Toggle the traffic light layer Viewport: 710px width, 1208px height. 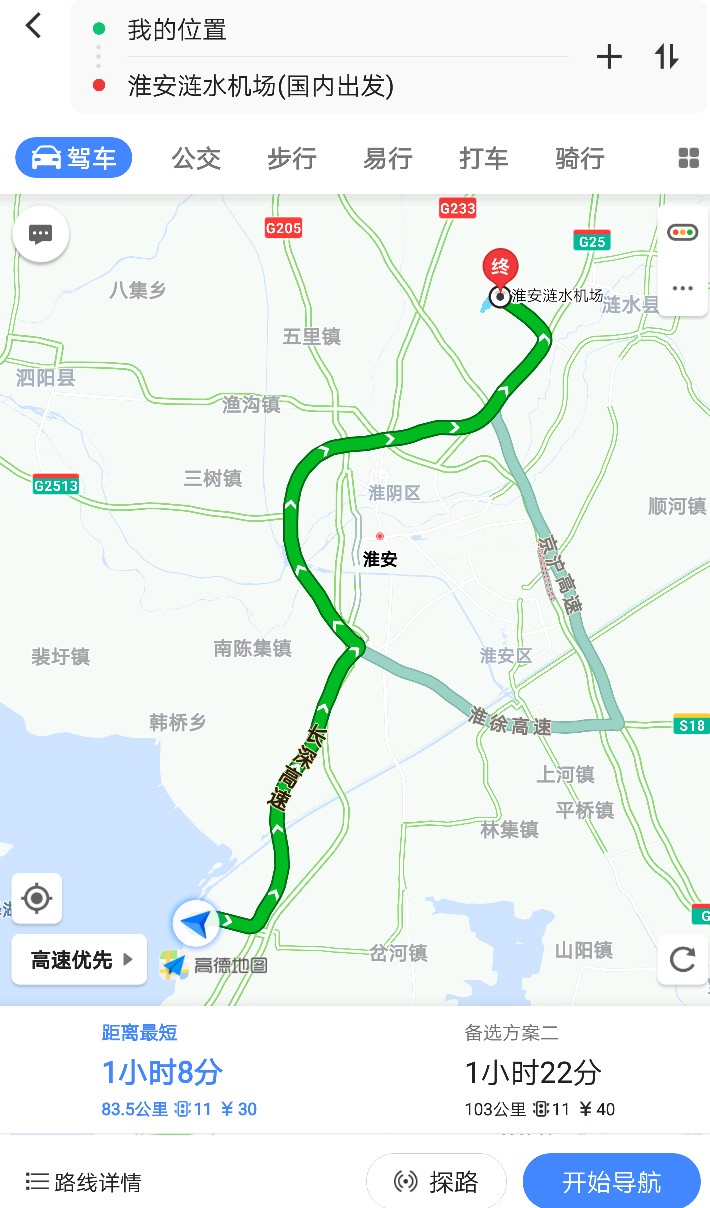(x=683, y=232)
